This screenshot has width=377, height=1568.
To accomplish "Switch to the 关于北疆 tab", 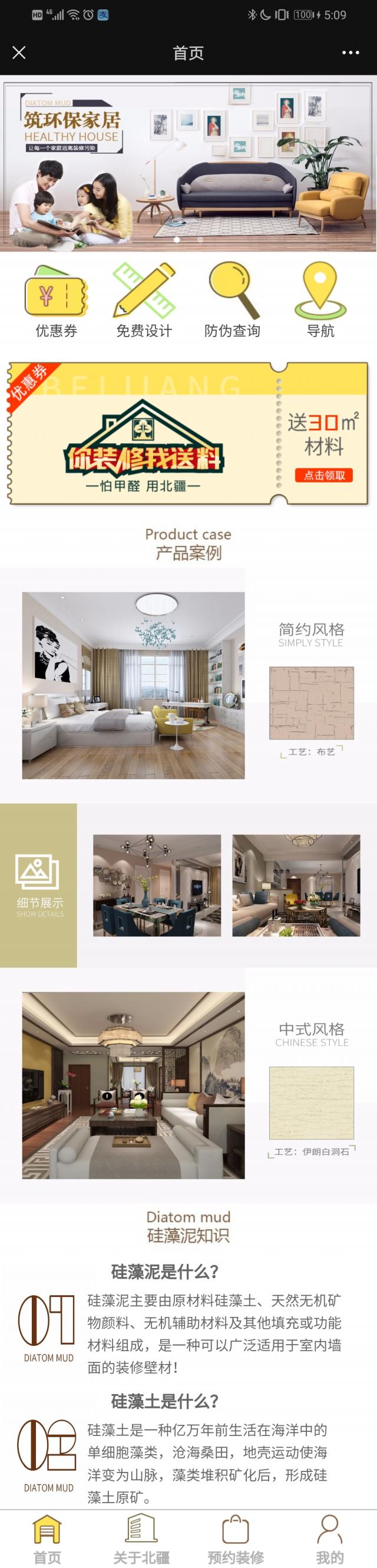I will [141, 1537].
